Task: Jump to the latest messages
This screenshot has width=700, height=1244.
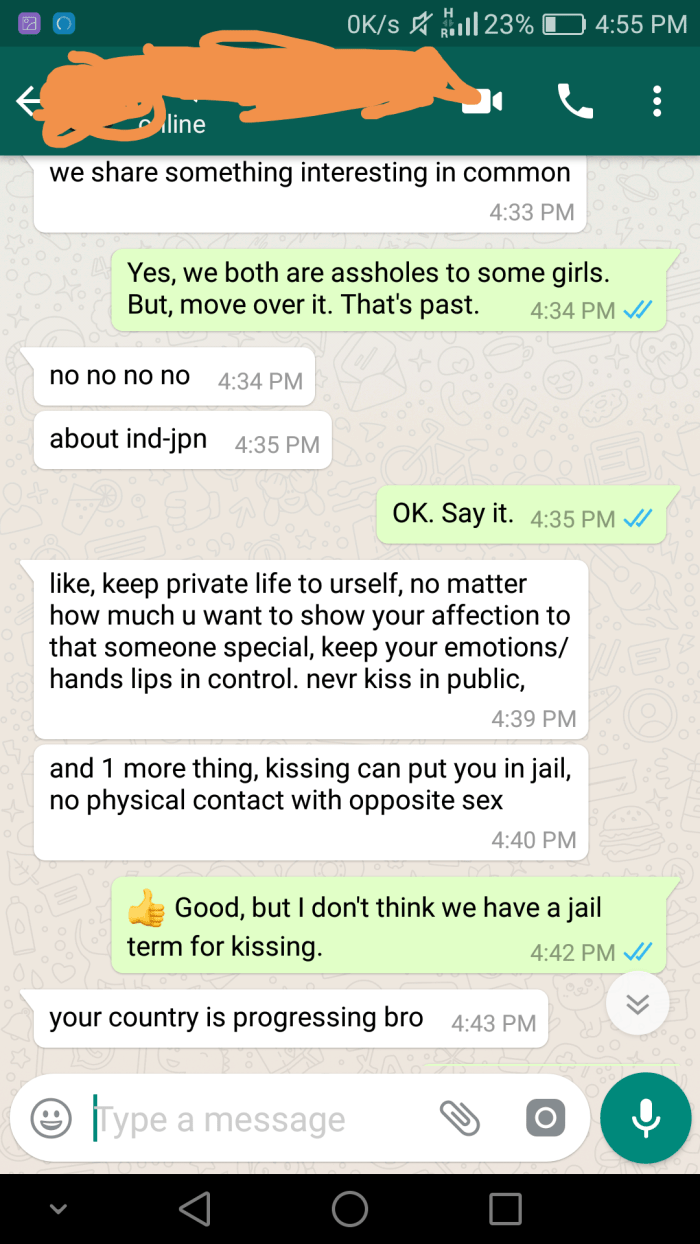Action: 637,1003
